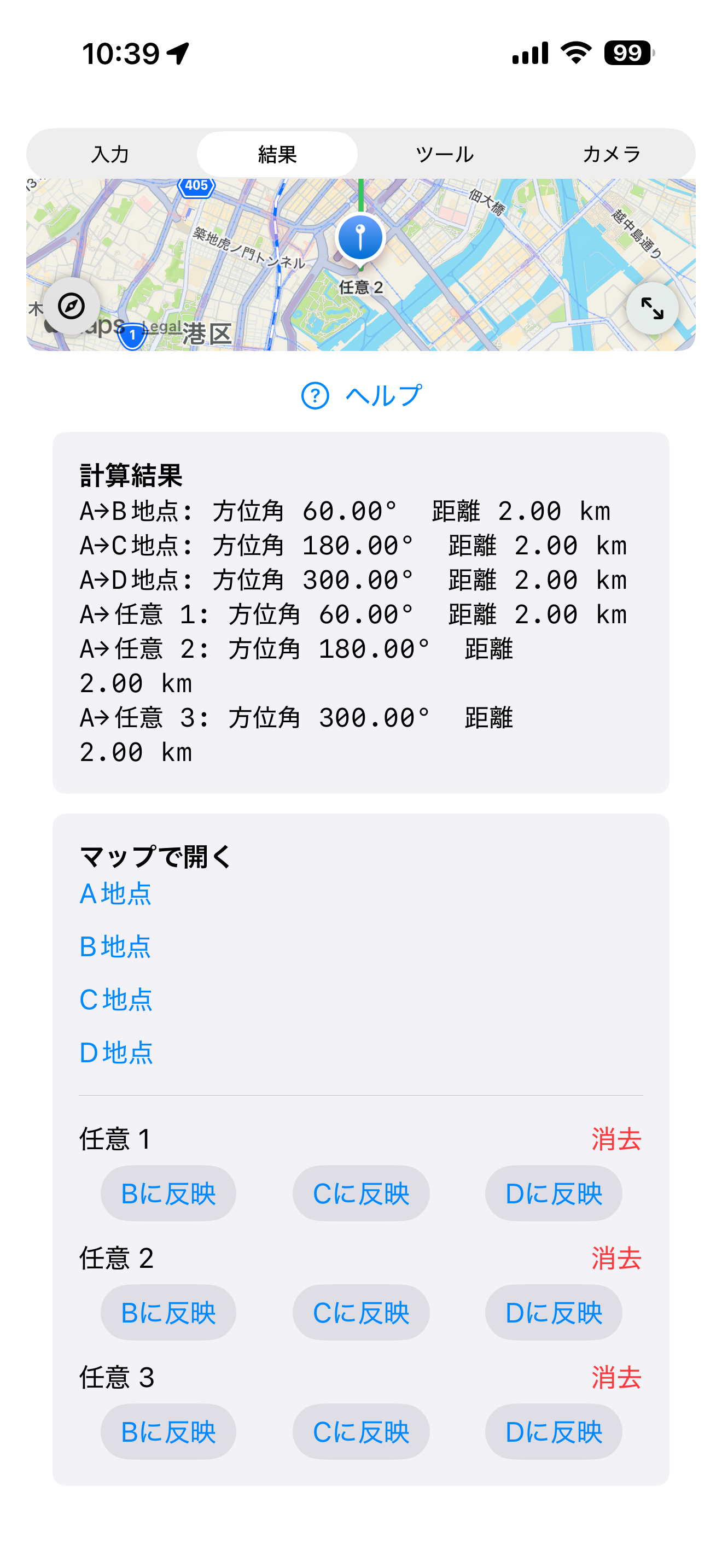Switch to the ツール tab
Image resolution: width=722 pixels, height=1568 pixels.
(444, 154)
